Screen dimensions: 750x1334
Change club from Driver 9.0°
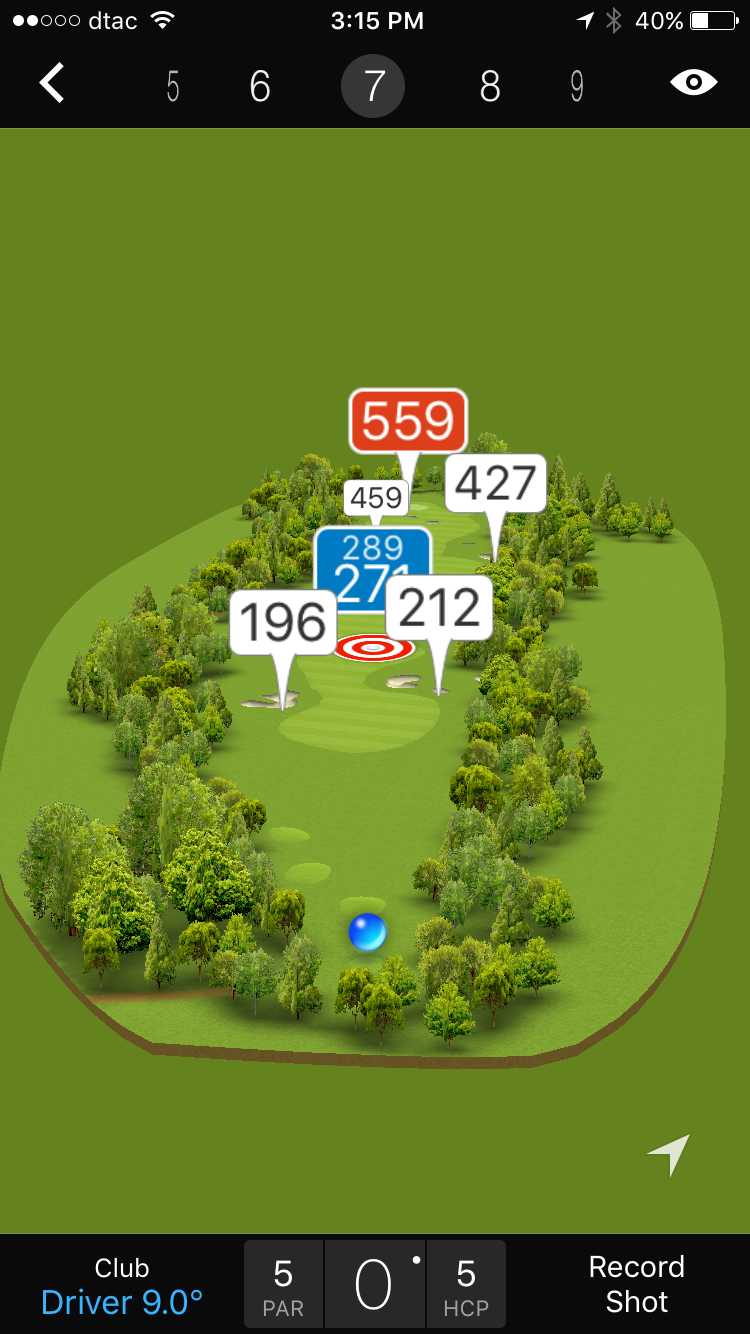coord(122,1286)
